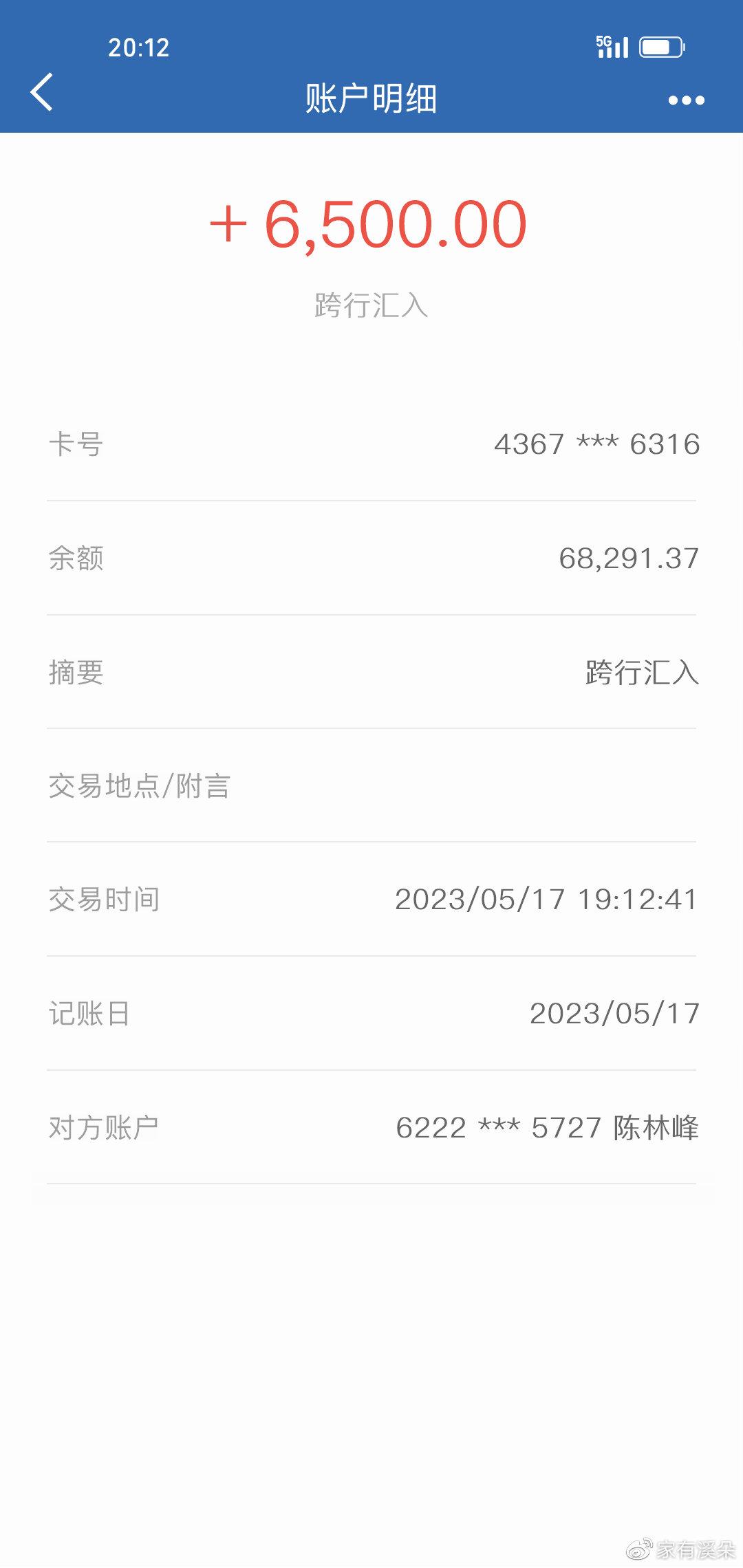The height and width of the screenshot is (1568, 743).
Task: Go back from the 账户明细 page
Action: [42, 92]
